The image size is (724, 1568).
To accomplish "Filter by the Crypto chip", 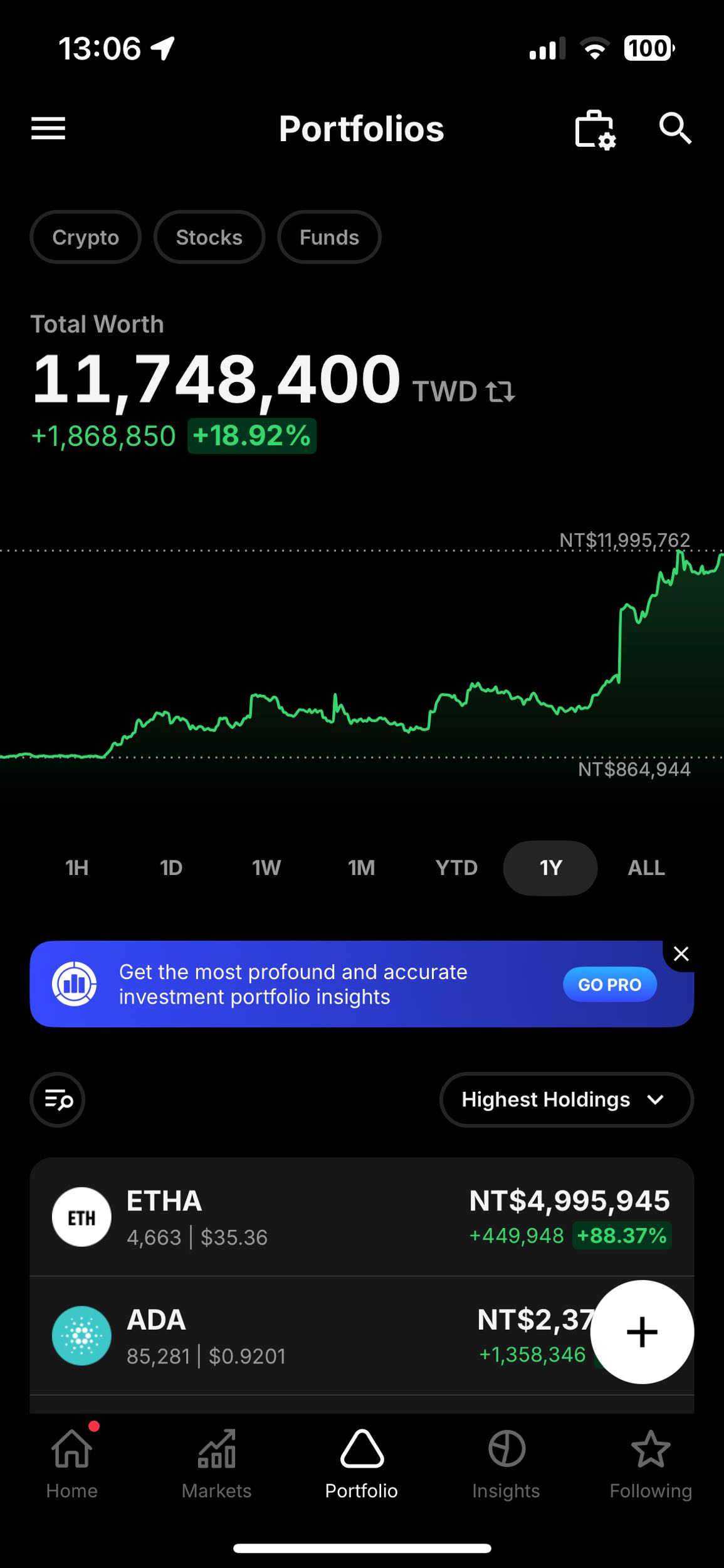I will tap(85, 237).
